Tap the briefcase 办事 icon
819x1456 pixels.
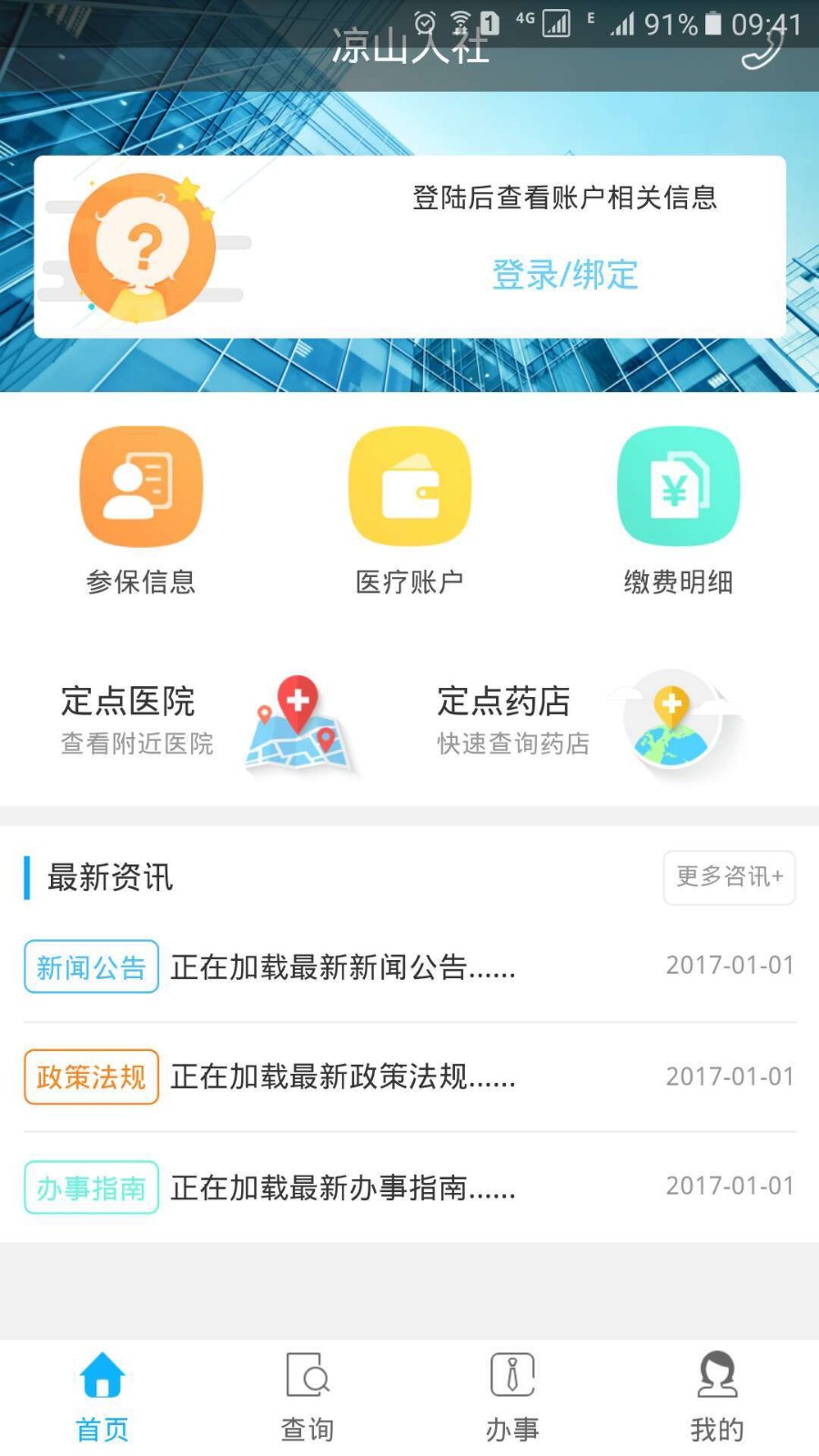[x=512, y=1374]
